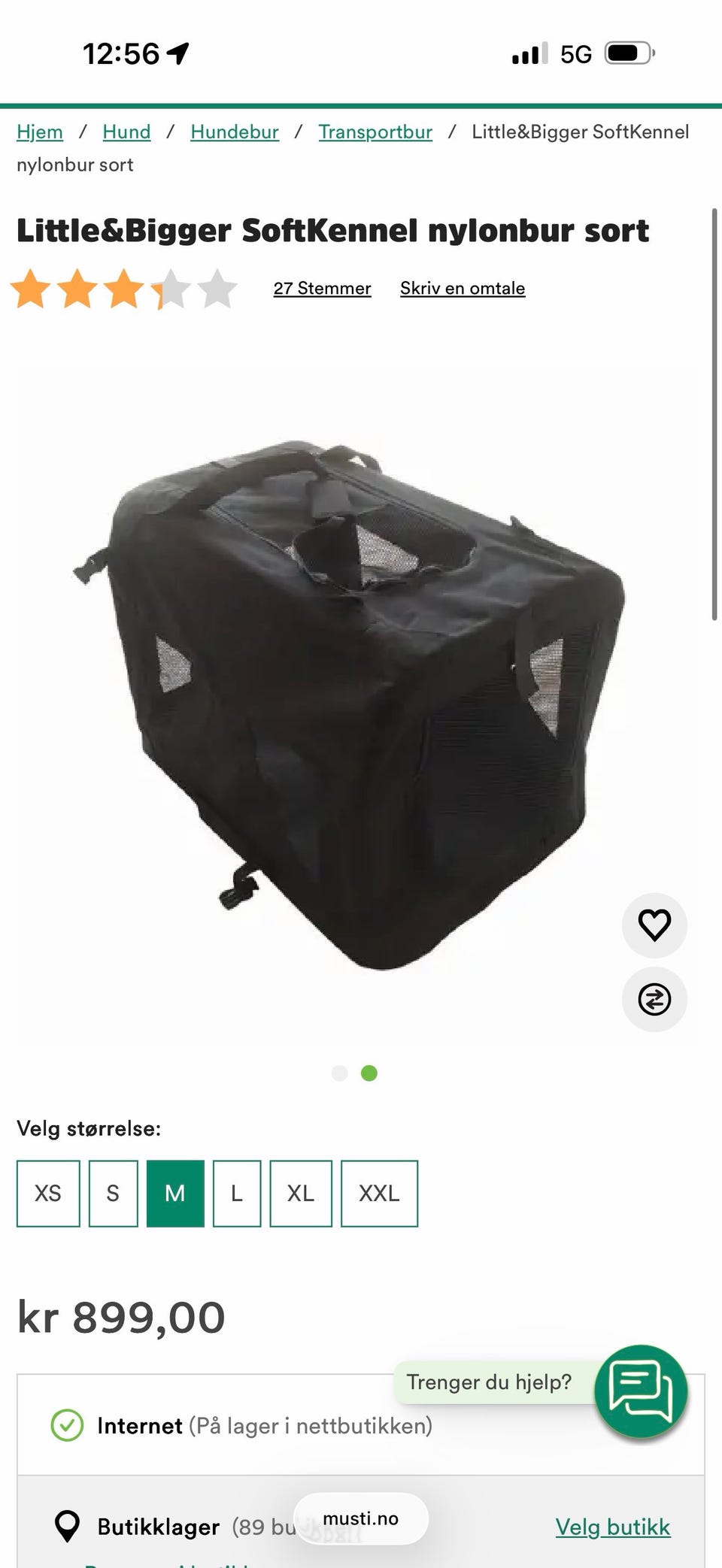The image size is (722, 1568).
Task: Select size XS
Action: [x=48, y=1194]
